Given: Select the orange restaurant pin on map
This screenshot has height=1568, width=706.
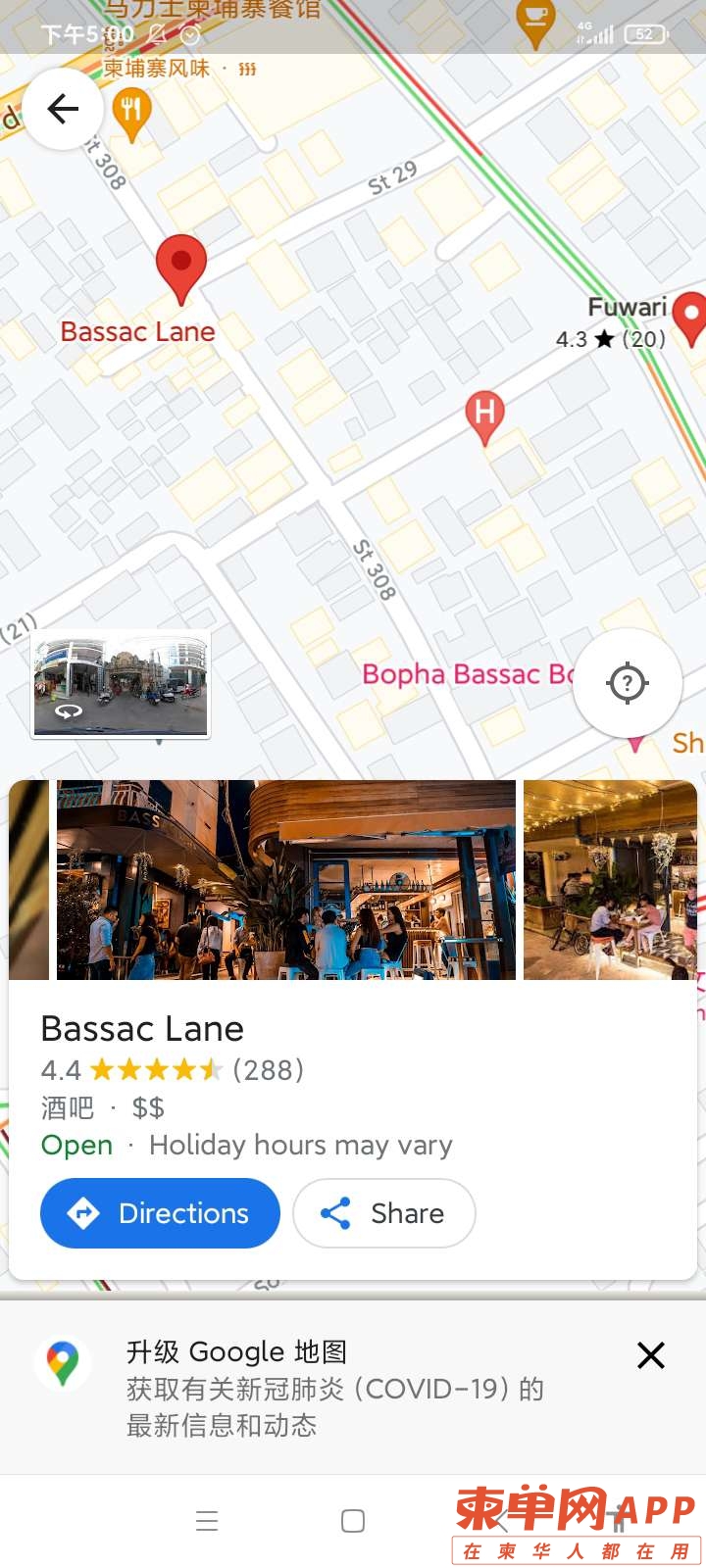Looking at the screenshot, I should click(131, 113).
